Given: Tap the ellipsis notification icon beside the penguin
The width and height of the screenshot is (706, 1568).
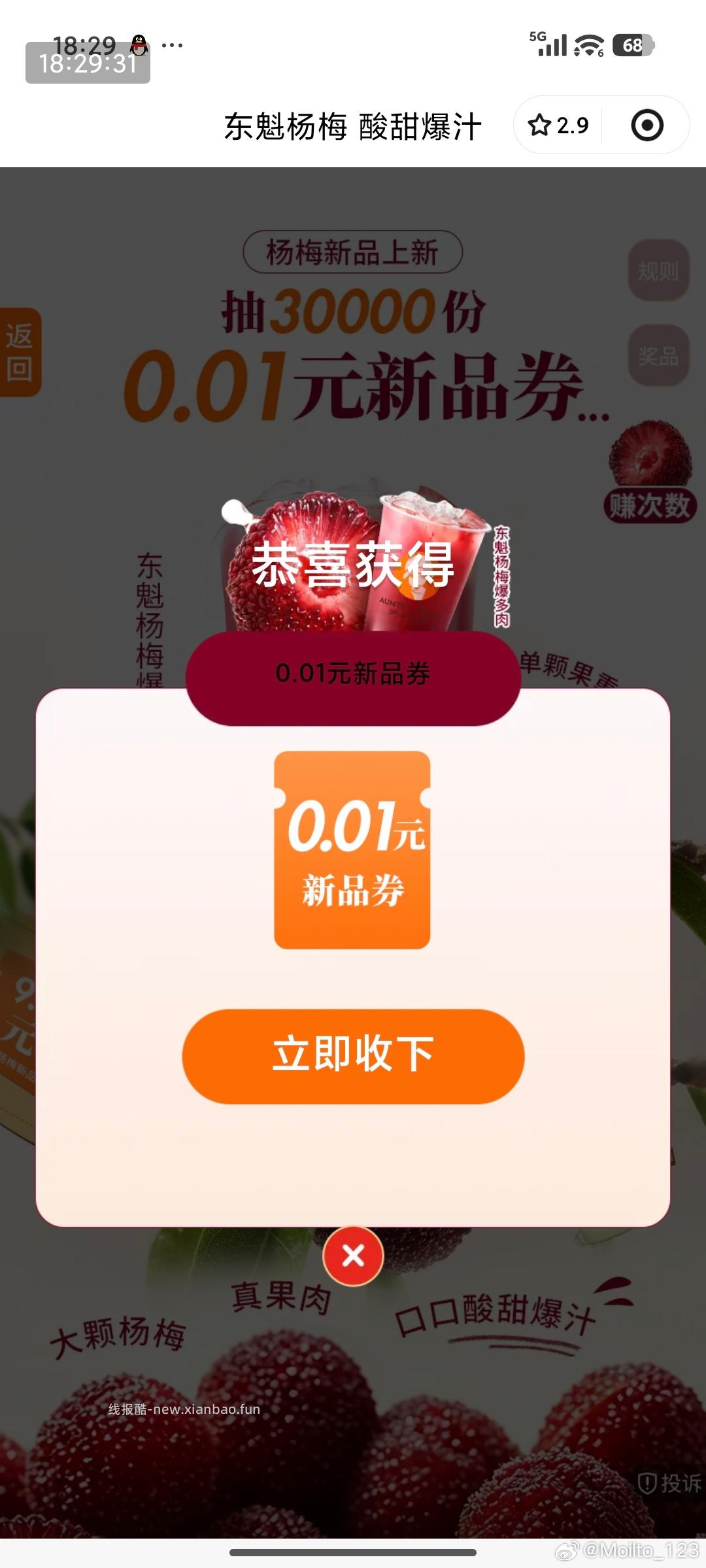Looking at the screenshot, I should coord(172,44).
